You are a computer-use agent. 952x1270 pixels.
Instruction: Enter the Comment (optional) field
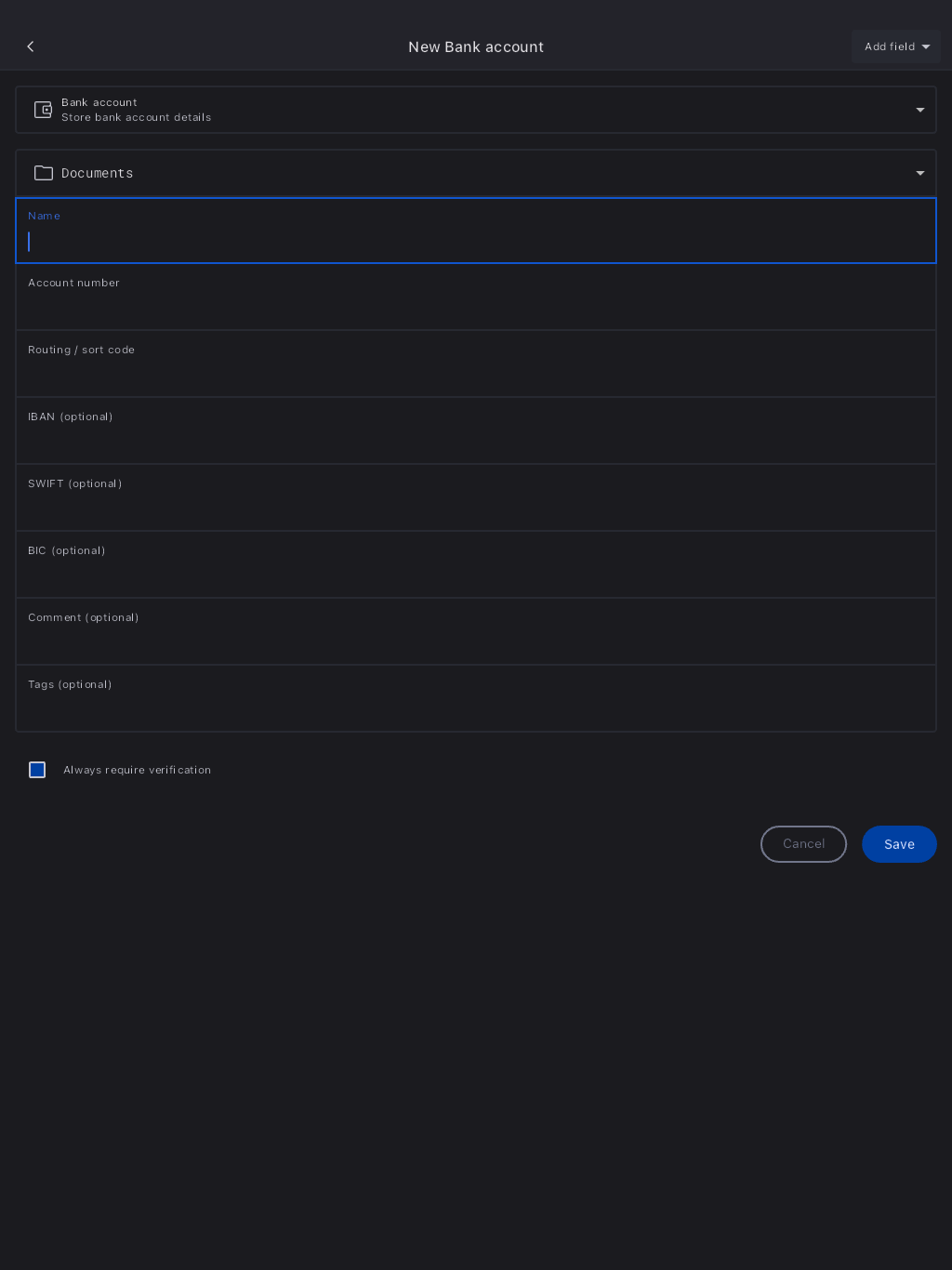tap(475, 642)
